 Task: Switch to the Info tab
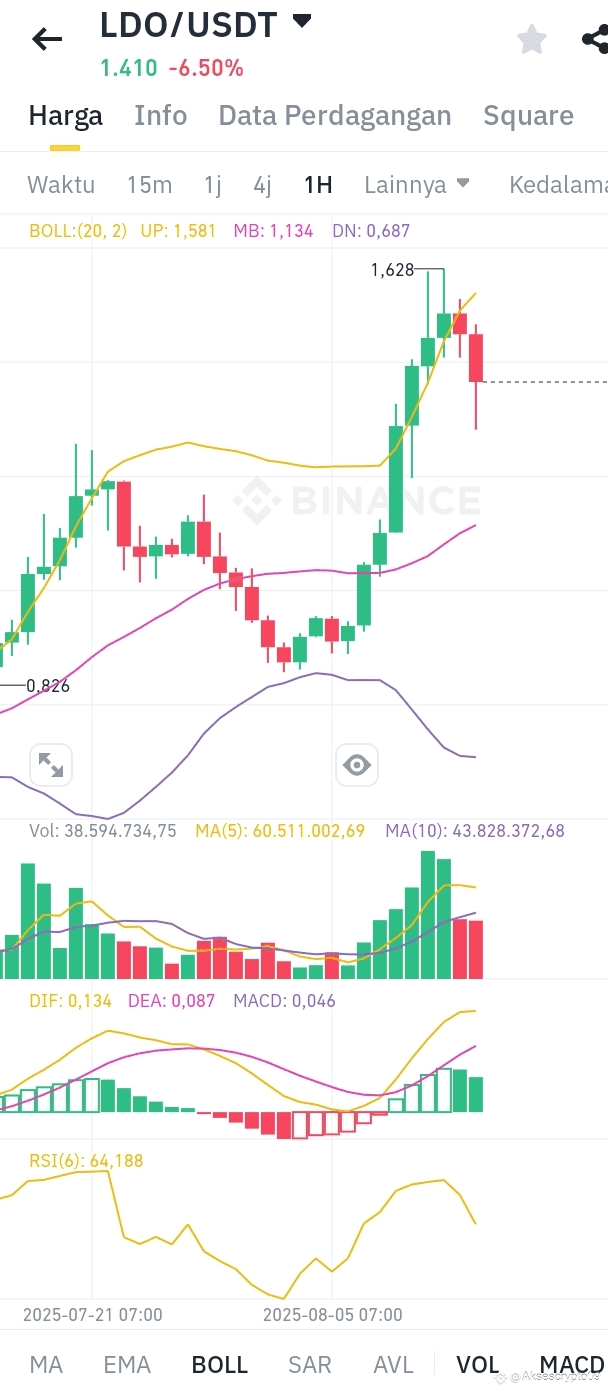click(160, 116)
